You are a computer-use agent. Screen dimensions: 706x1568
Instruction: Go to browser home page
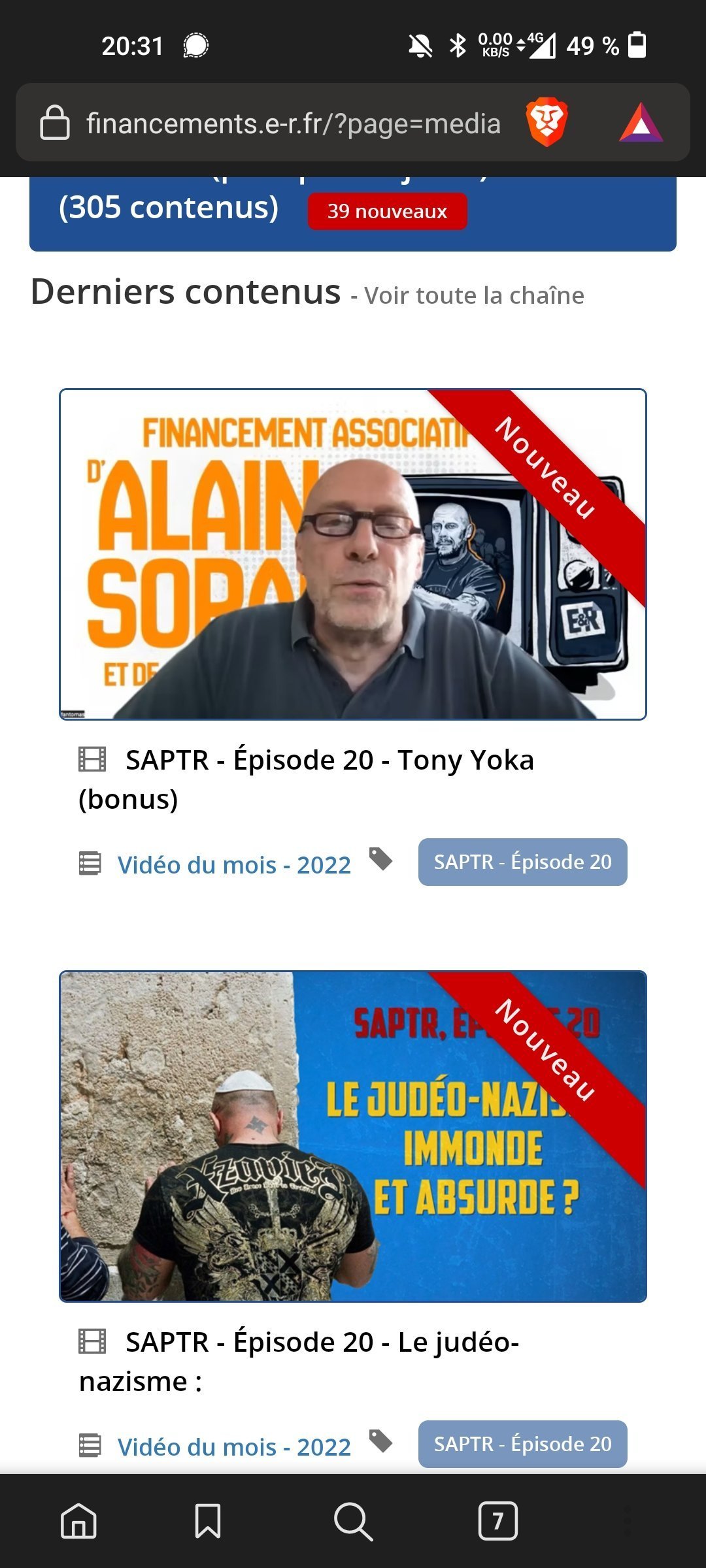[78, 1521]
